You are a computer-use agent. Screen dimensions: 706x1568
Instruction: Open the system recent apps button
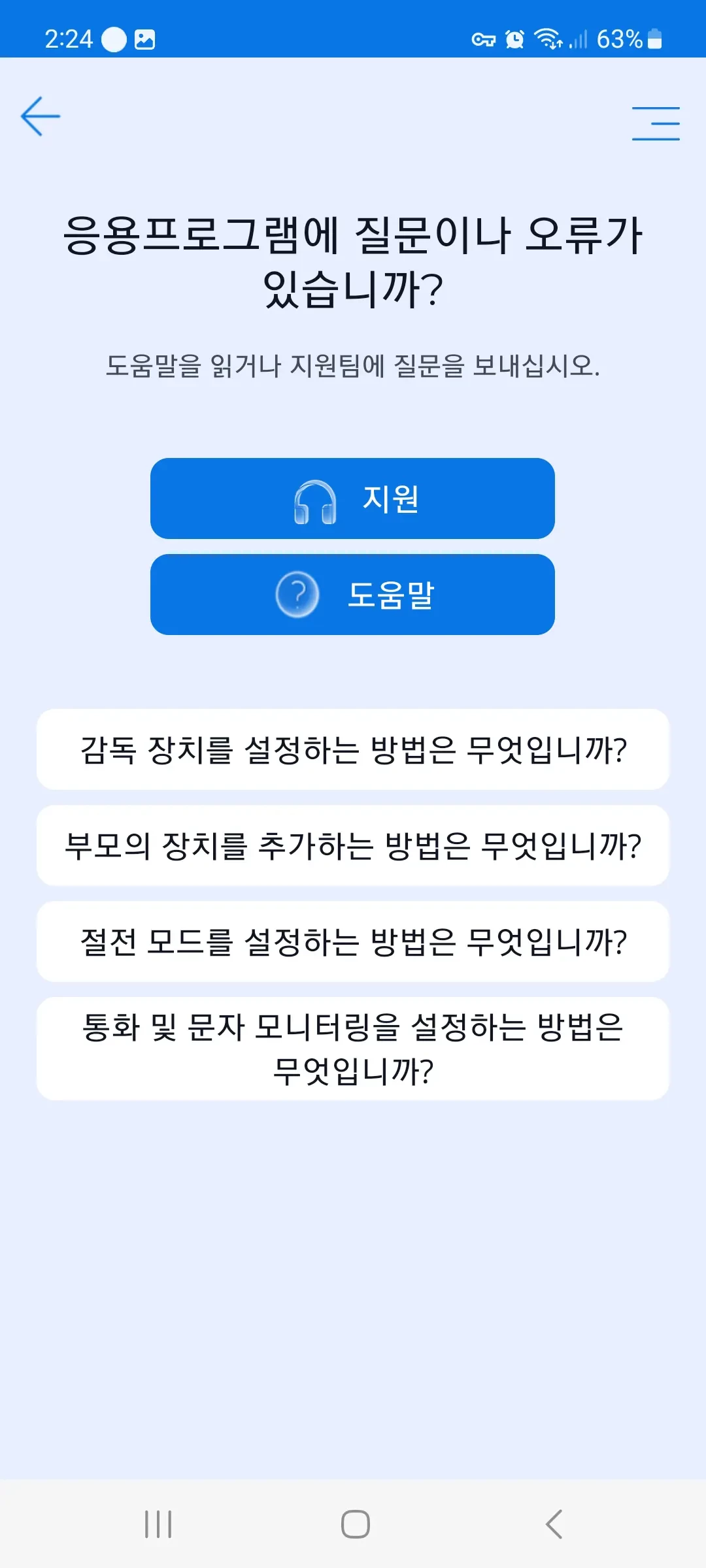coord(158,1524)
